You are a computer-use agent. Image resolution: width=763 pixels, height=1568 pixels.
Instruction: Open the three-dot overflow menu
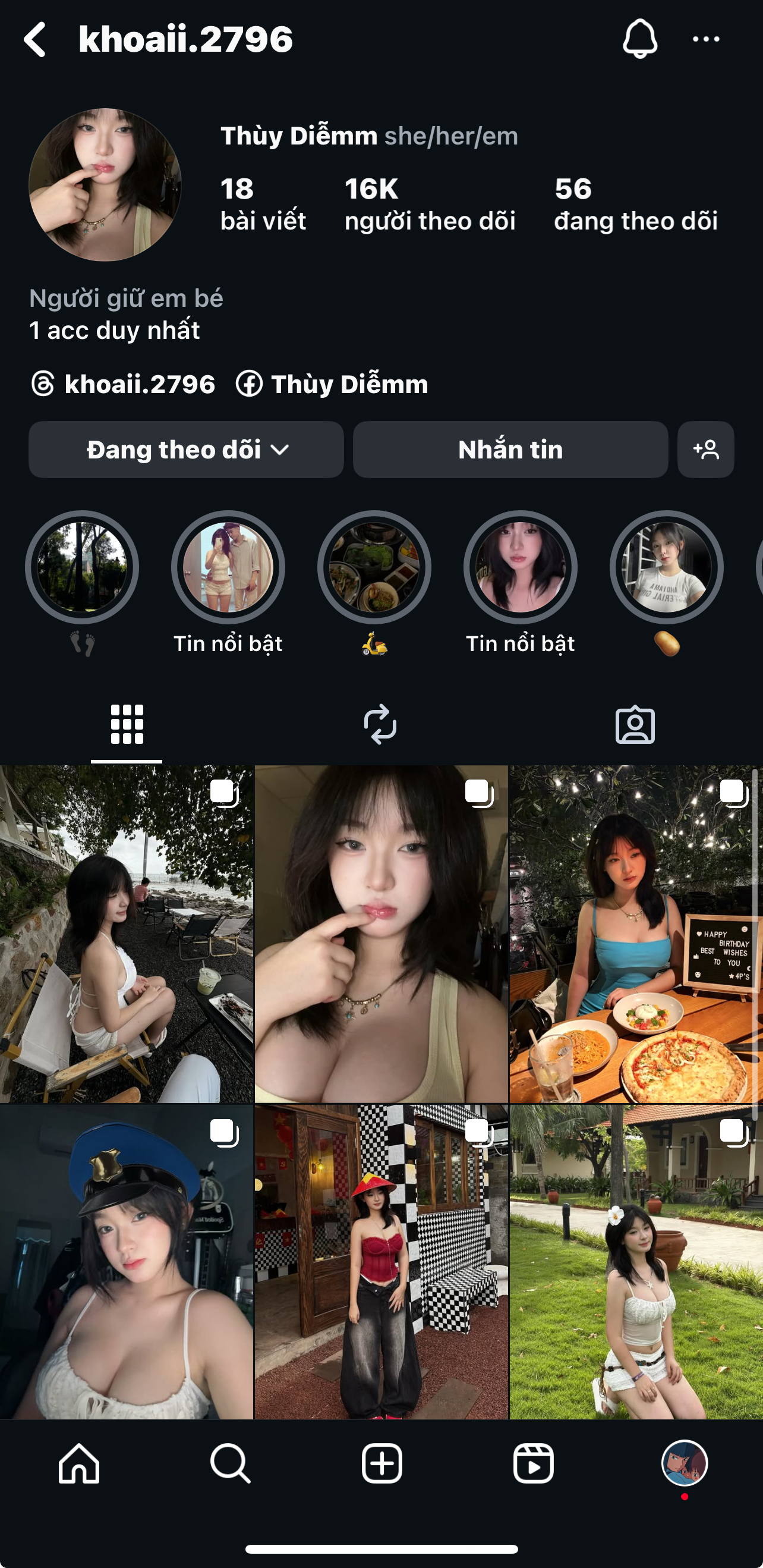(706, 40)
